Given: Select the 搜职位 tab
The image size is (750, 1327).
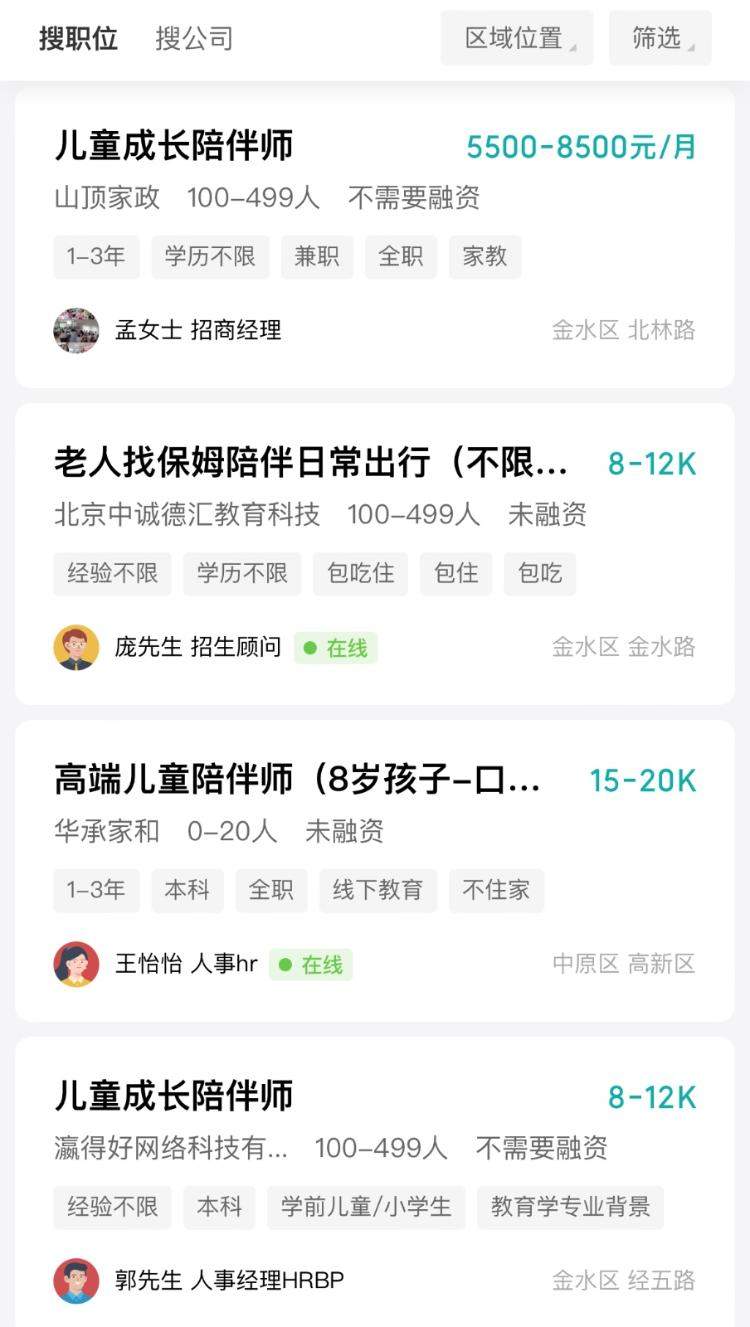Looking at the screenshot, I should tap(76, 39).
